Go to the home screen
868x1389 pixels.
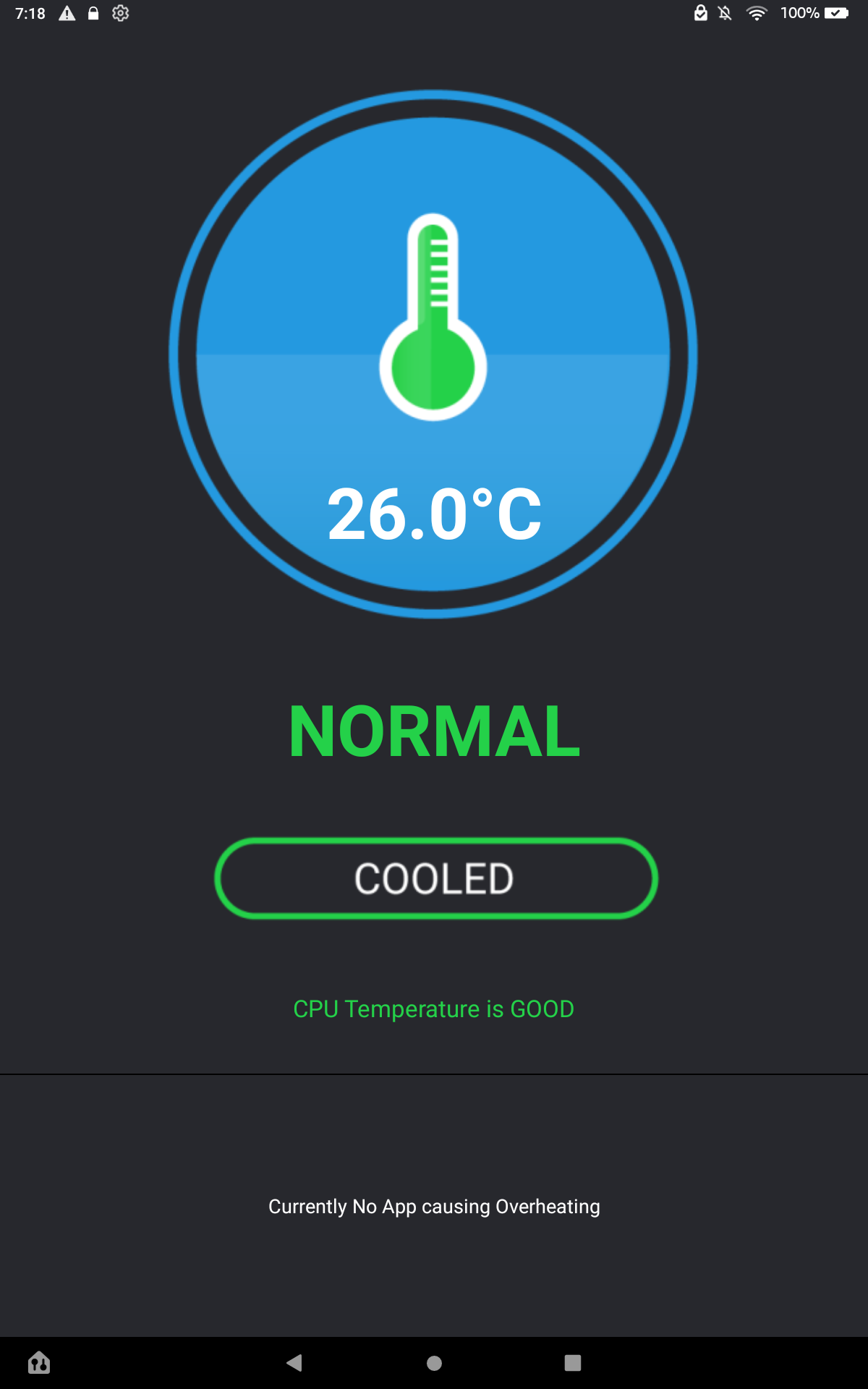pos(434,1363)
